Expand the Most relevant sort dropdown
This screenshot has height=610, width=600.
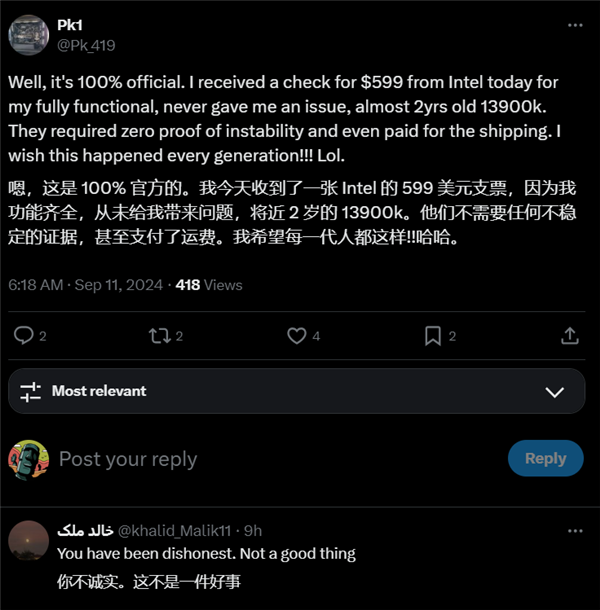[554, 391]
